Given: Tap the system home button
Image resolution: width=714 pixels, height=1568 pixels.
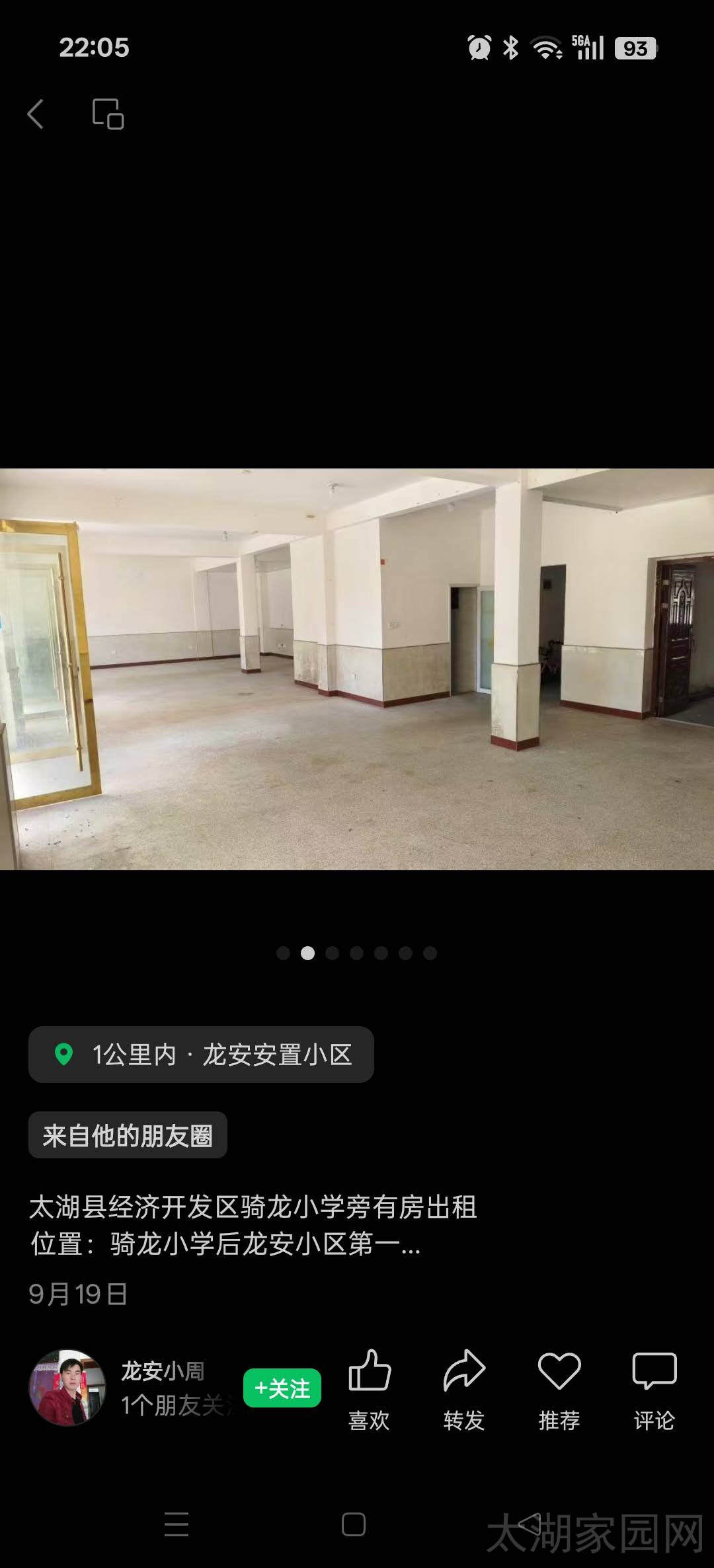Looking at the screenshot, I should click(354, 1524).
